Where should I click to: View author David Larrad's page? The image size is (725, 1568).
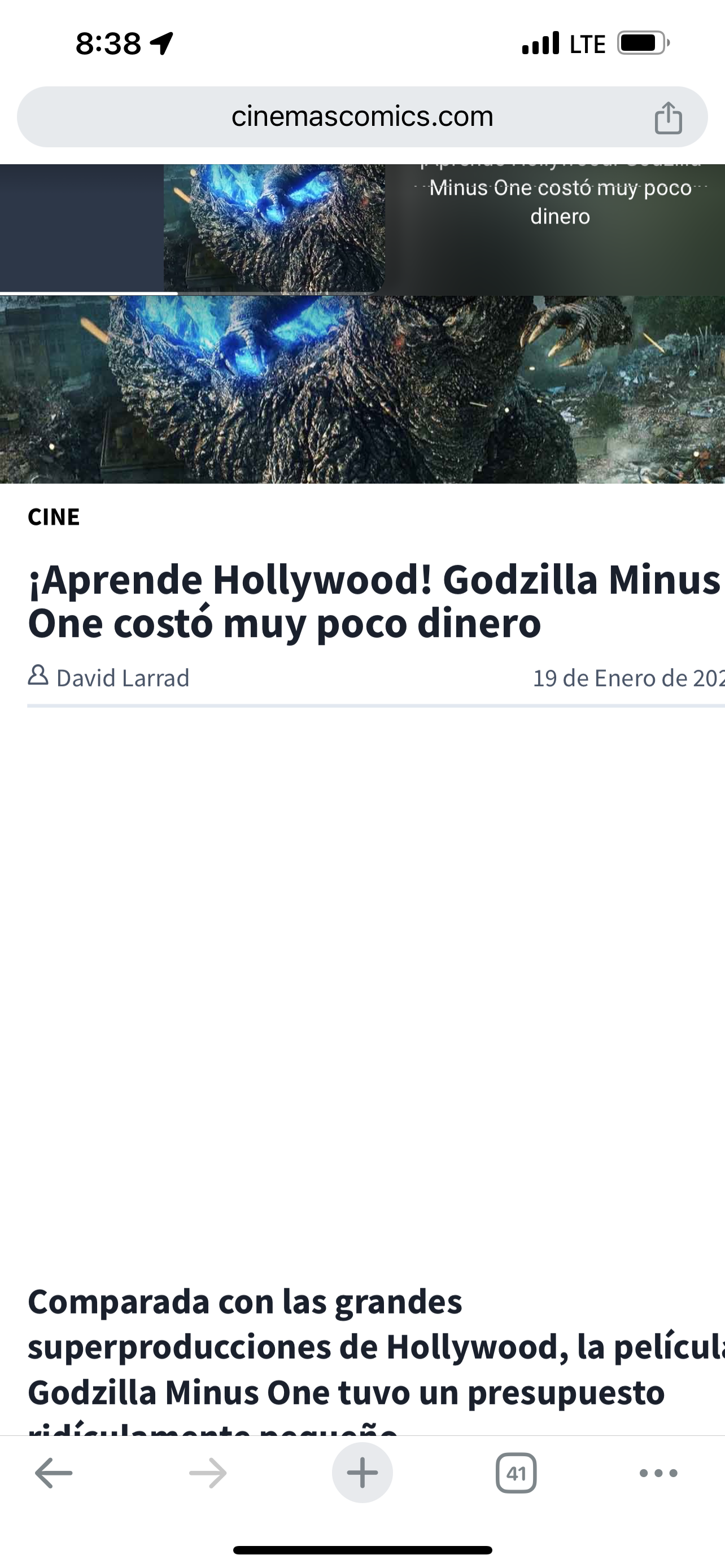pos(122,678)
